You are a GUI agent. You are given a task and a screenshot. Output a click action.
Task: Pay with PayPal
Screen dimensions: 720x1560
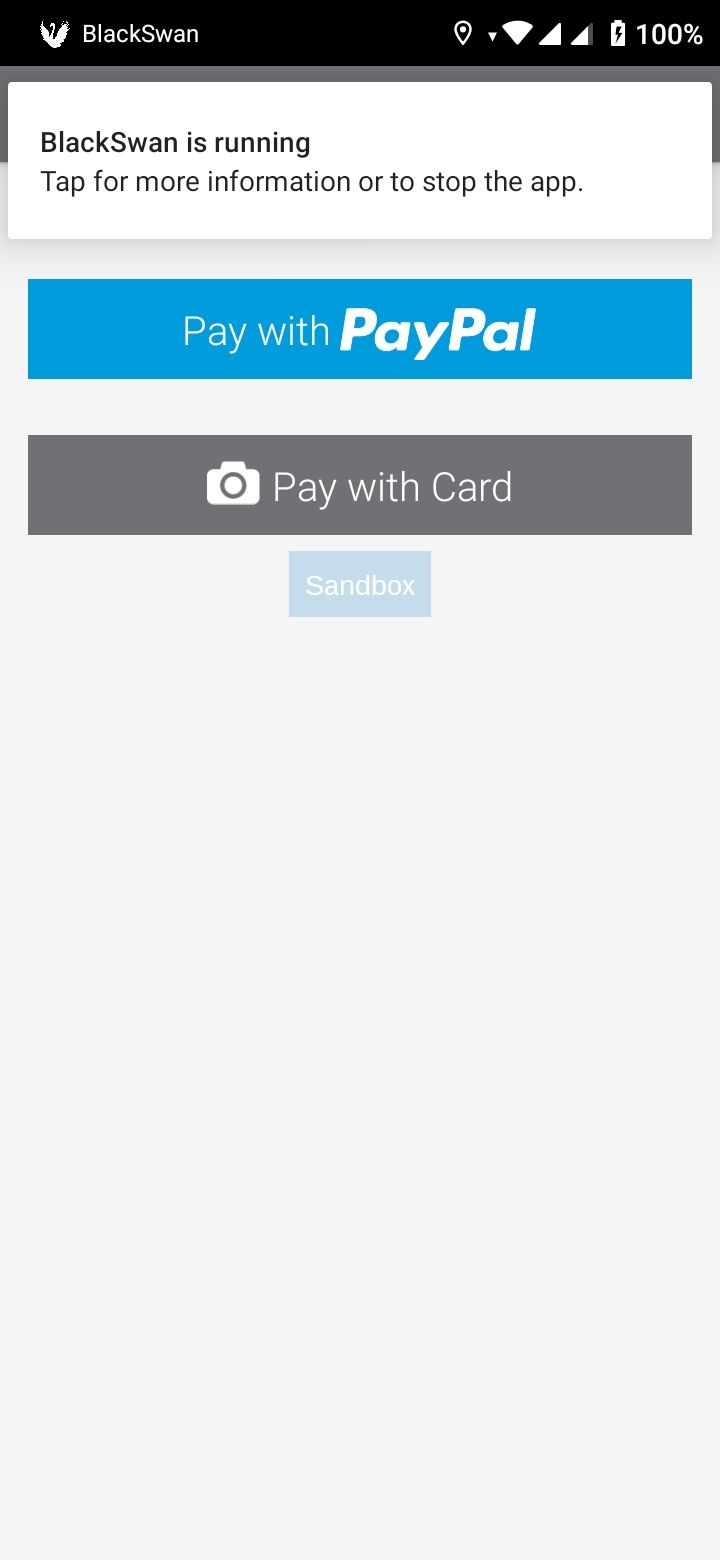coord(360,329)
